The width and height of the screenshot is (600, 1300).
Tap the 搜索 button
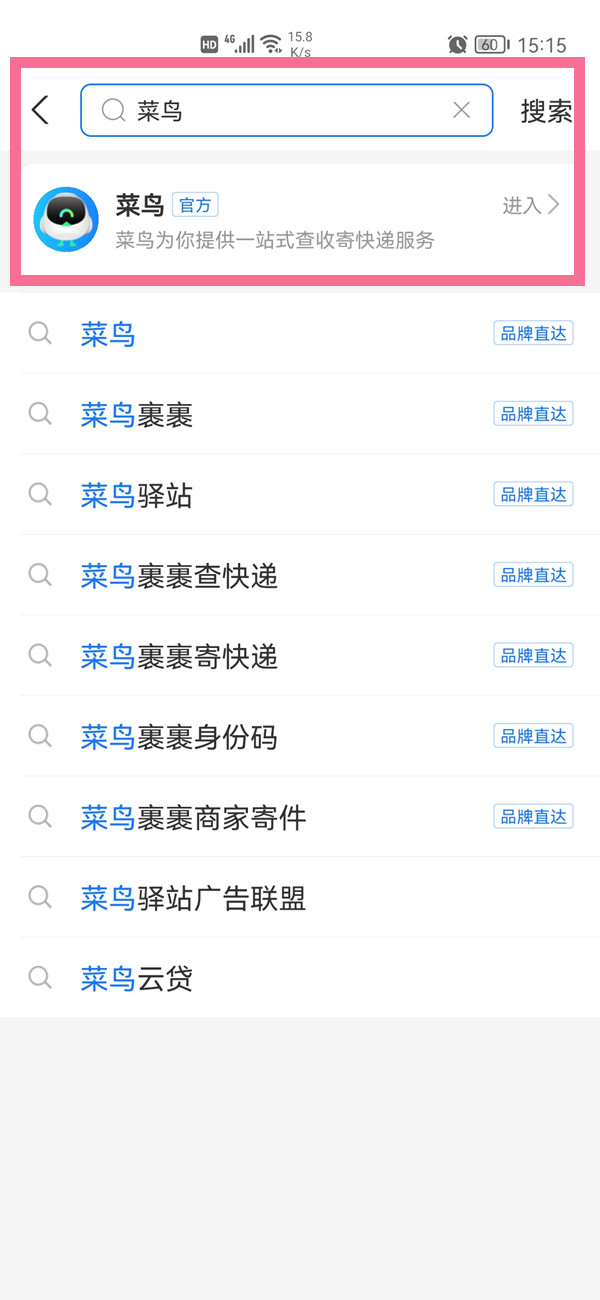(547, 111)
